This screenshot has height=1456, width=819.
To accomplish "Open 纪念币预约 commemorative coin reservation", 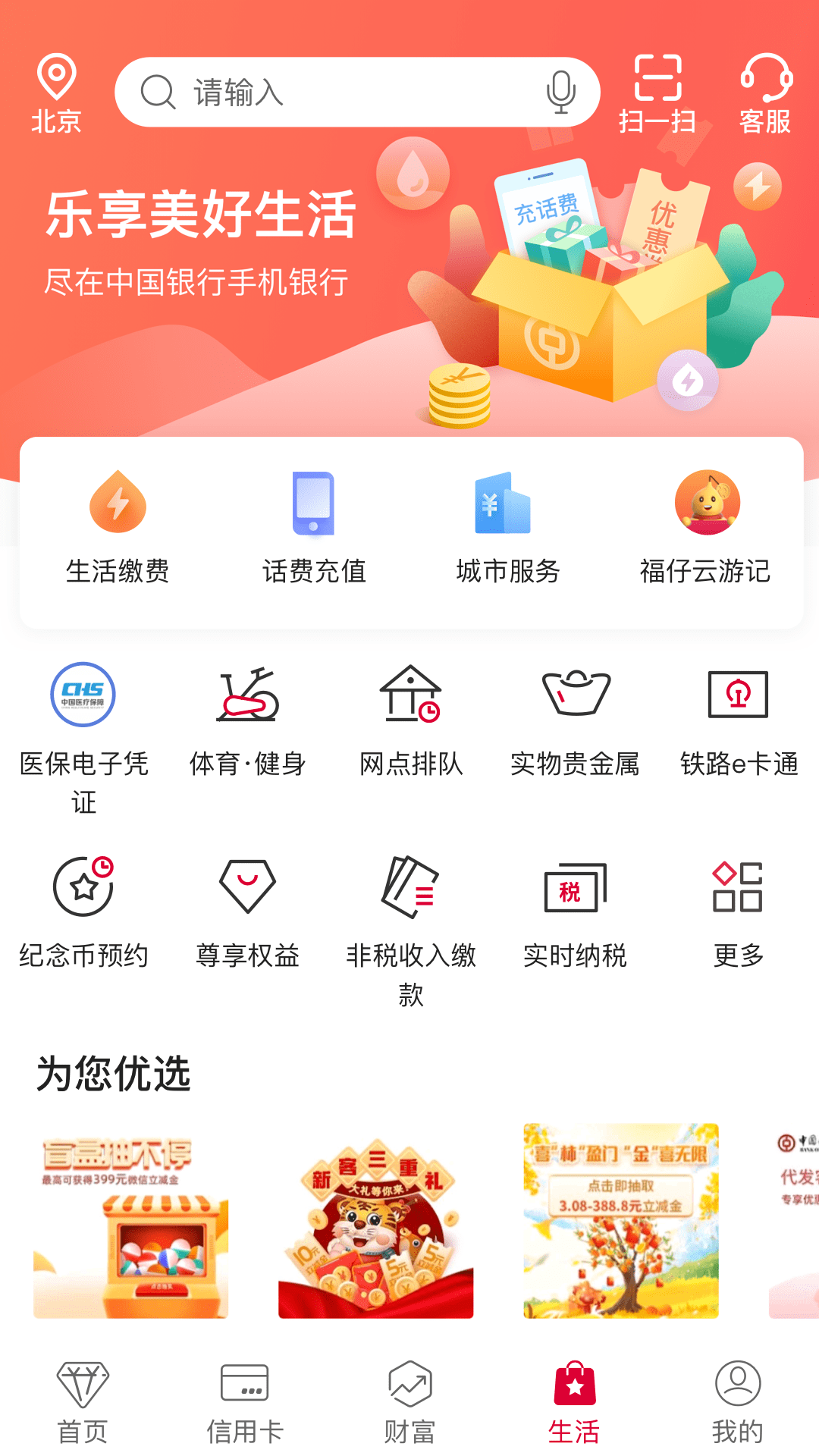I will (x=83, y=910).
